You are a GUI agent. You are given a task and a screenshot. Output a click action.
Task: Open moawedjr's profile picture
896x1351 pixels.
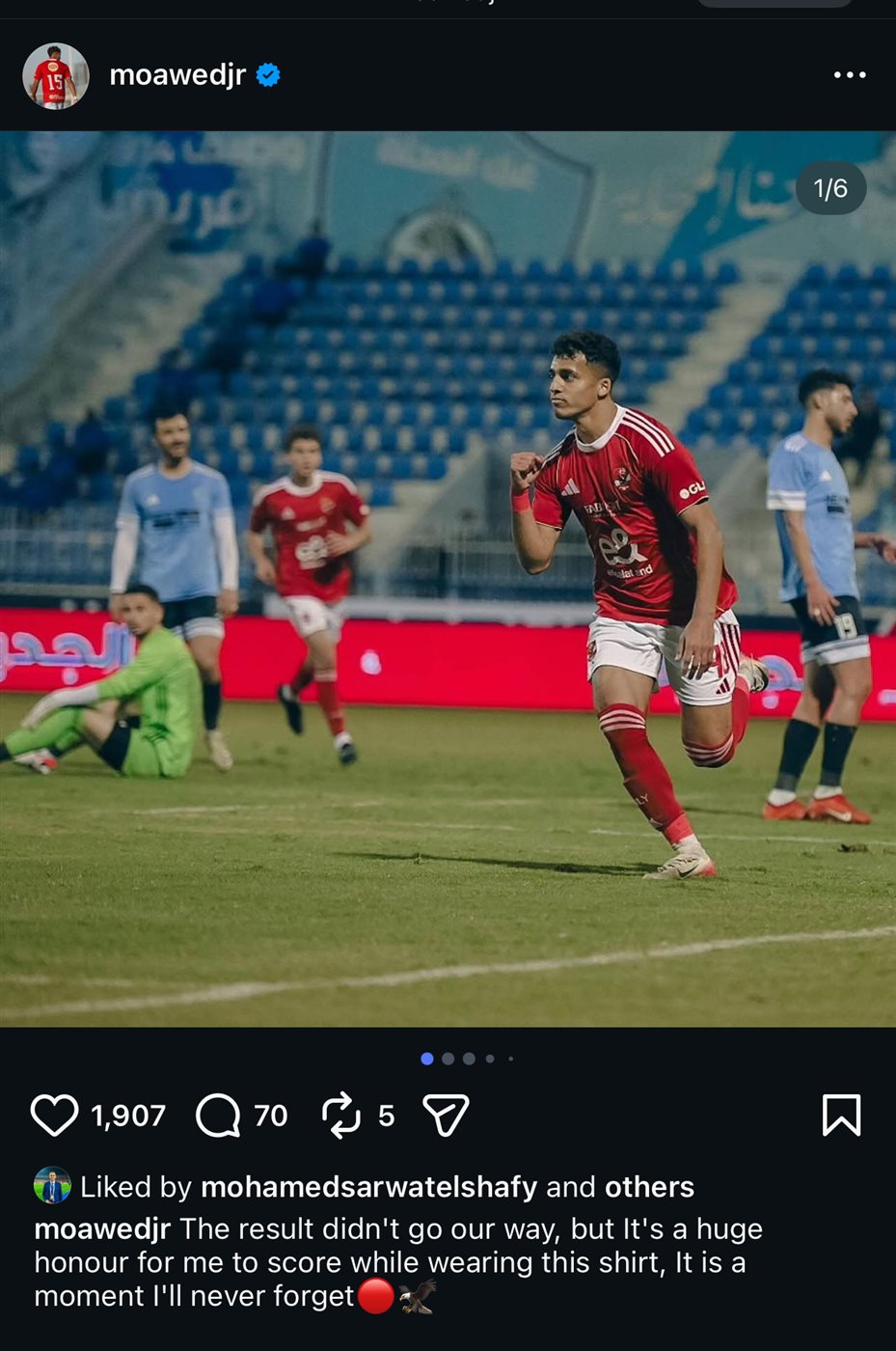point(55,75)
